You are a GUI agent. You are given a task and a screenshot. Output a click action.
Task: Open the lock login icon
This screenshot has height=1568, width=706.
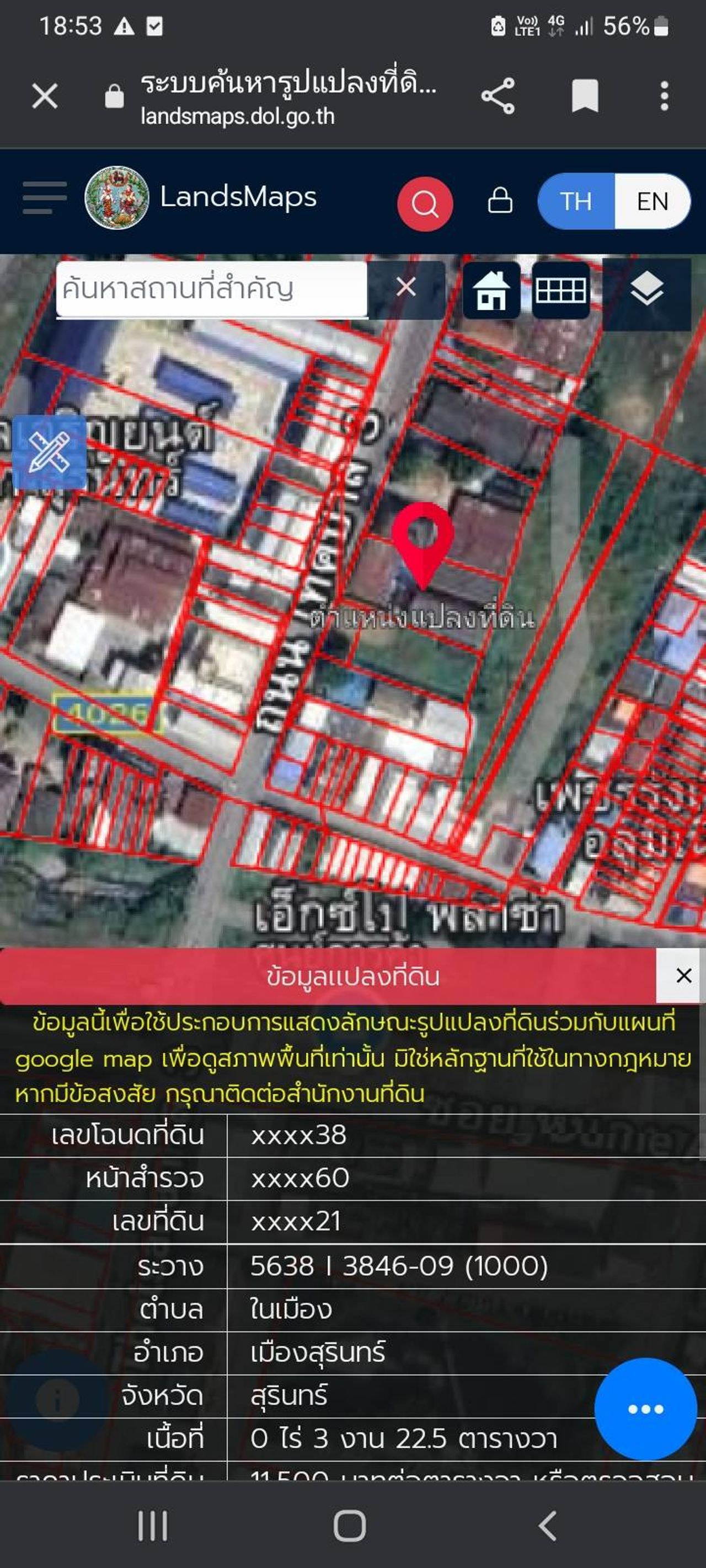tap(500, 200)
